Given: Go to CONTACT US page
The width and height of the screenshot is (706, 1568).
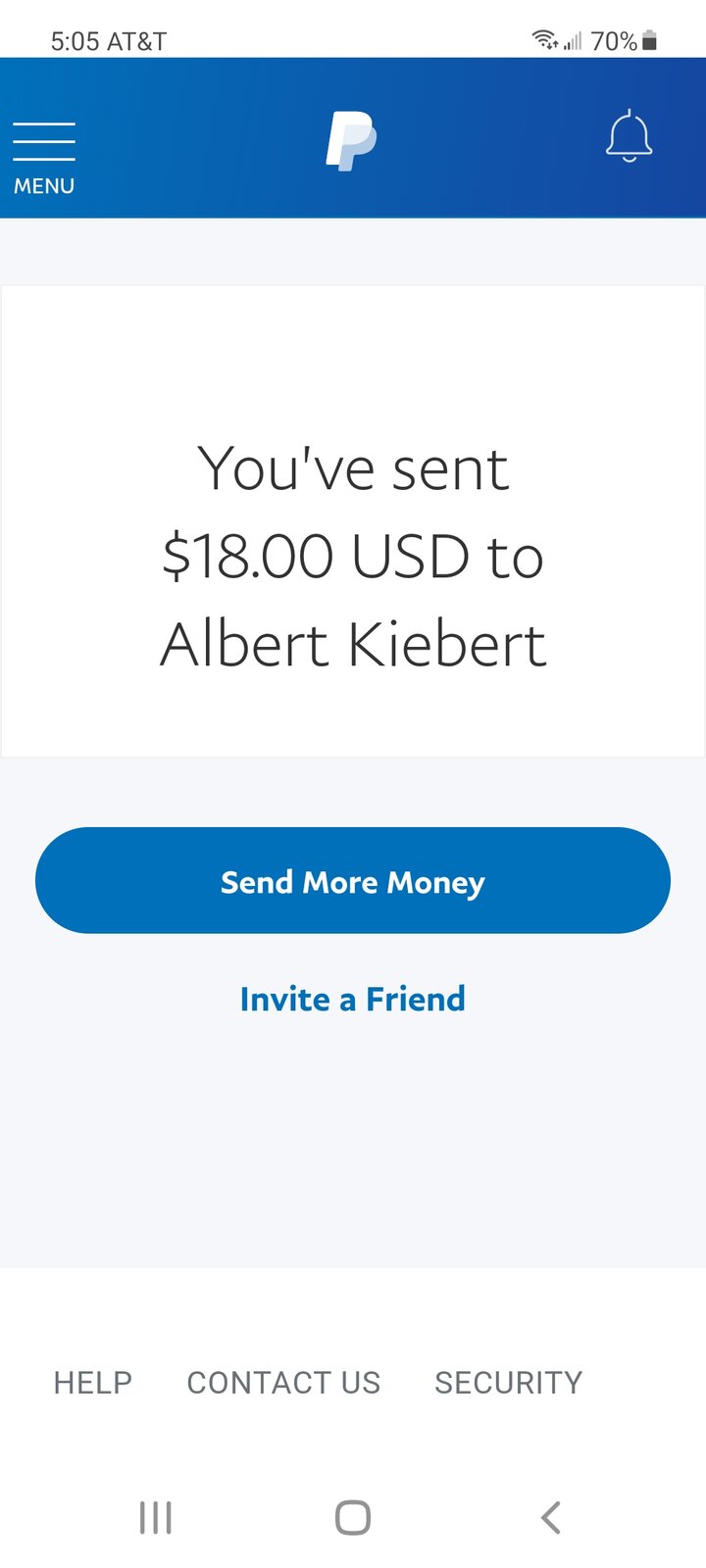Looking at the screenshot, I should click(x=283, y=1382).
